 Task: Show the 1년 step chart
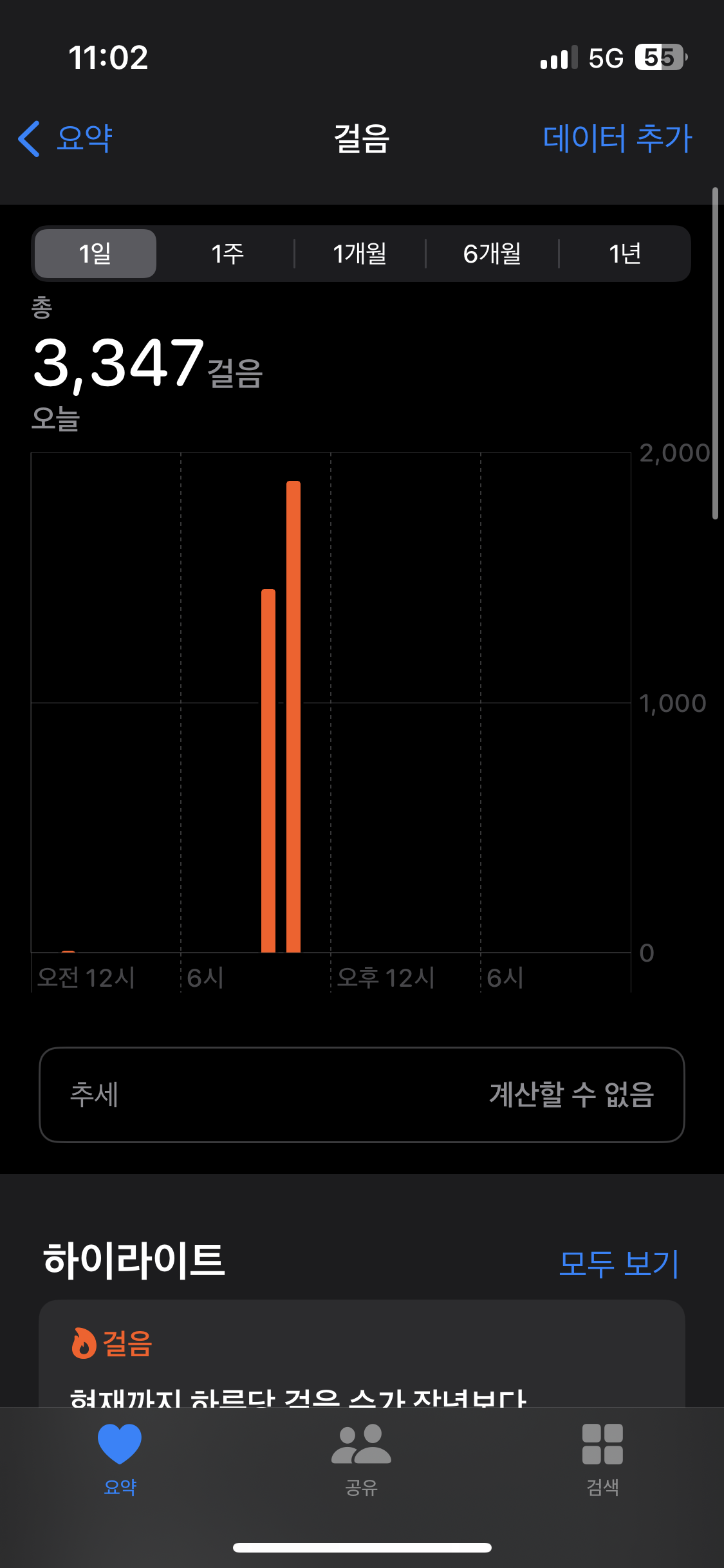pyautogui.click(x=624, y=254)
